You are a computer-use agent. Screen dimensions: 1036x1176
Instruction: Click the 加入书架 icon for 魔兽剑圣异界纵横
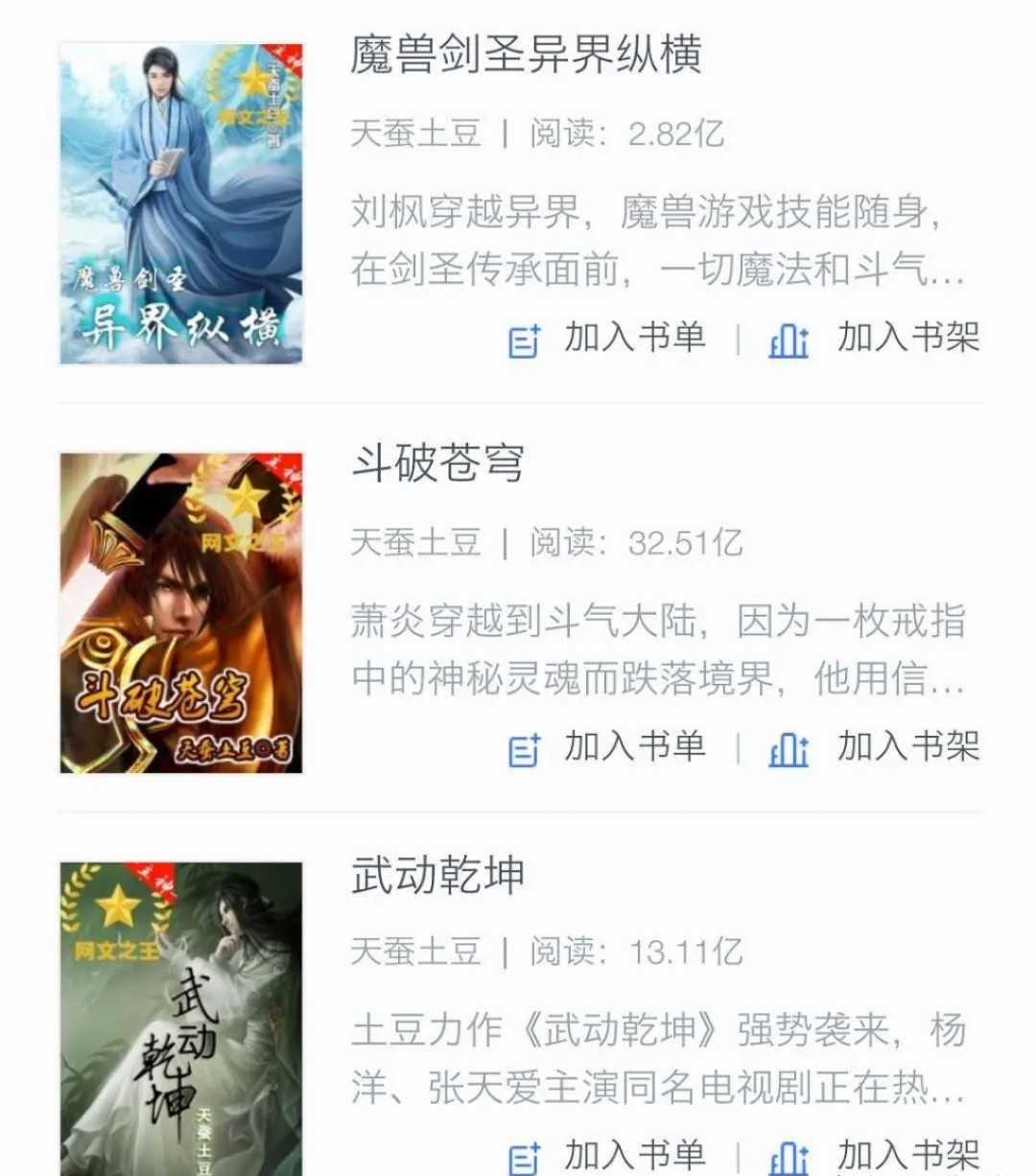click(x=787, y=341)
